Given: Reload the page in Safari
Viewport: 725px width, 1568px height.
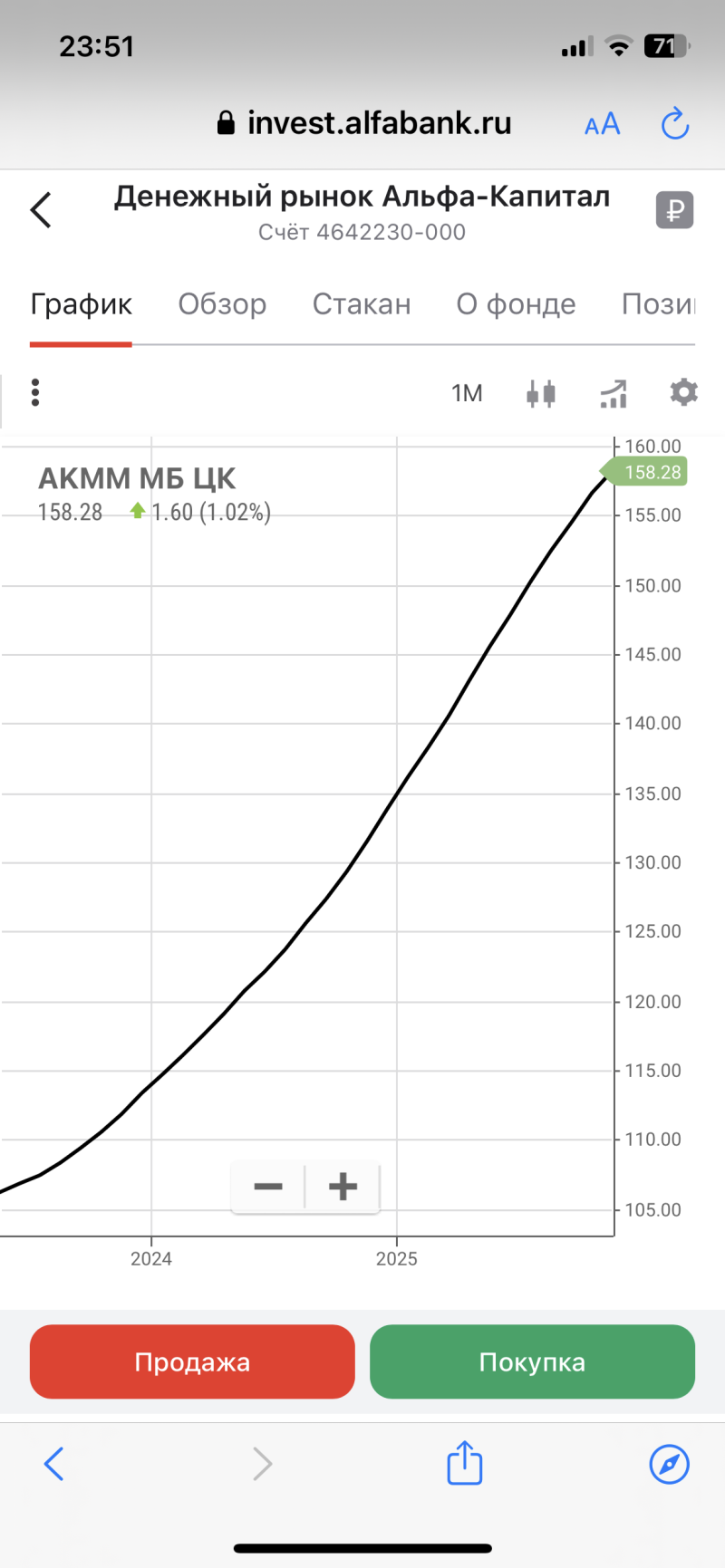Looking at the screenshot, I should (675, 124).
